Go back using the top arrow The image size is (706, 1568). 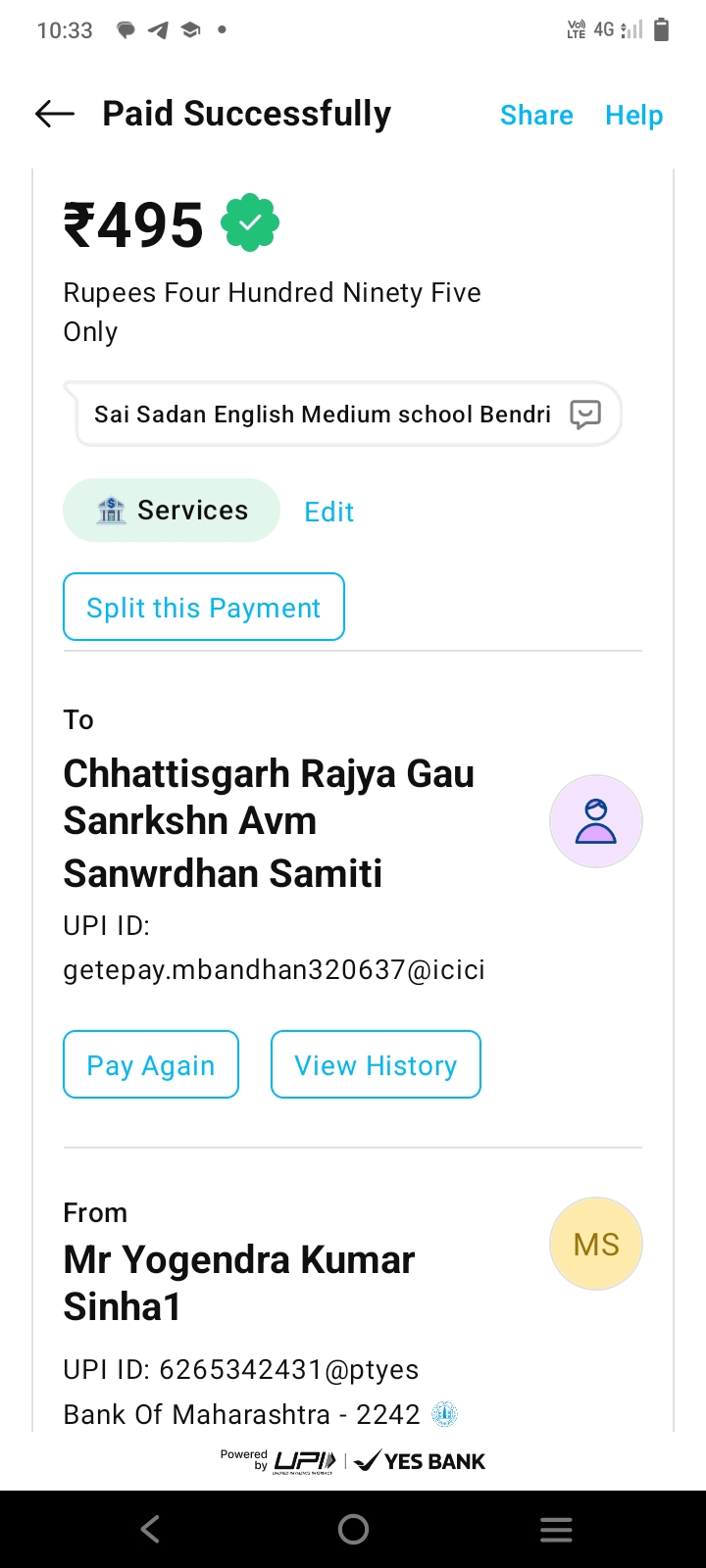(55, 115)
